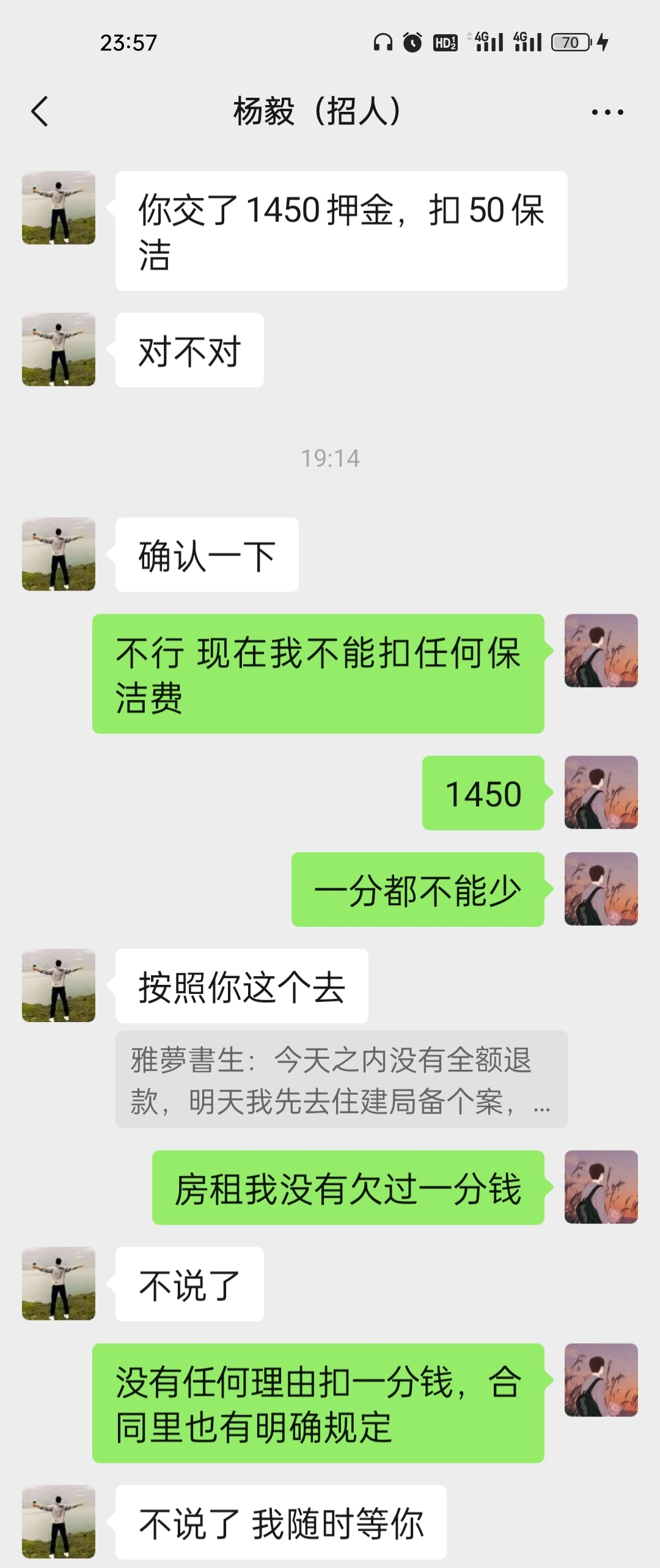Image resolution: width=660 pixels, height=1568 pixels.
Task: Open my avatar beside 房租我没有欠过一分钱
Action: [601, 1187]
